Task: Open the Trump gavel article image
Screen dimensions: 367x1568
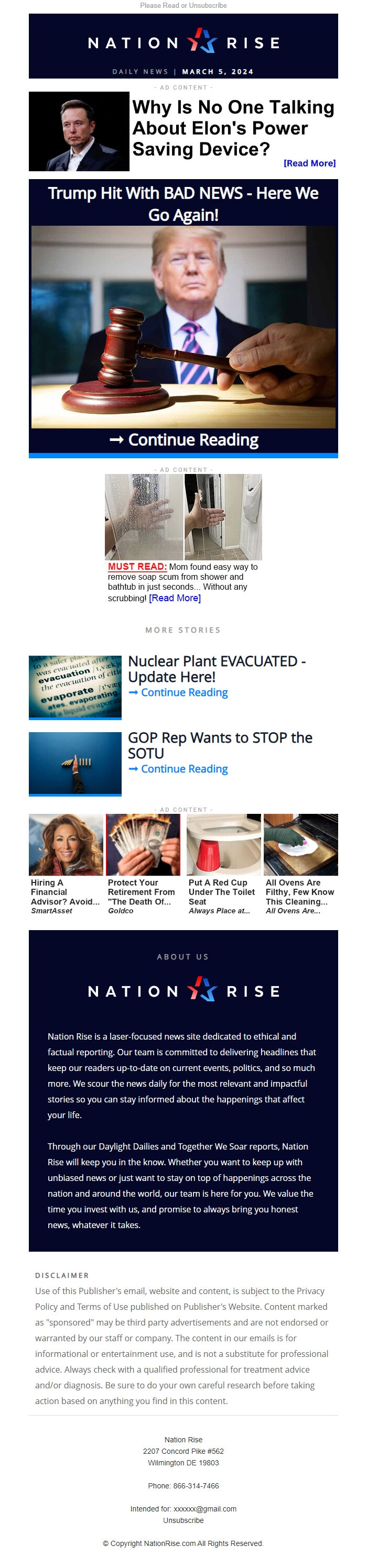Action: [183, 327]
